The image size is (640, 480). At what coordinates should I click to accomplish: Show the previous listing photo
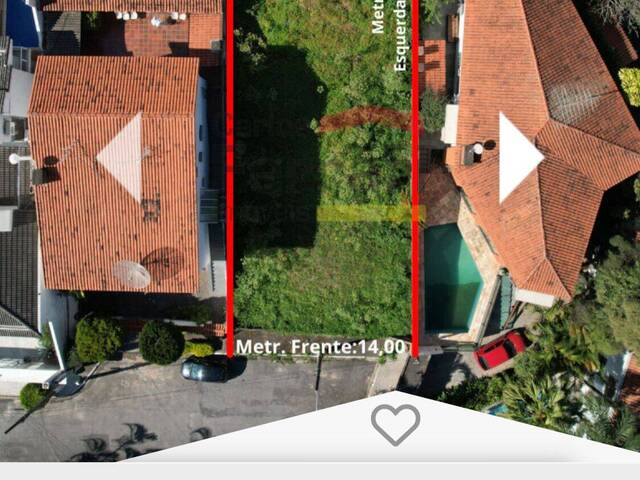point(123,157)
